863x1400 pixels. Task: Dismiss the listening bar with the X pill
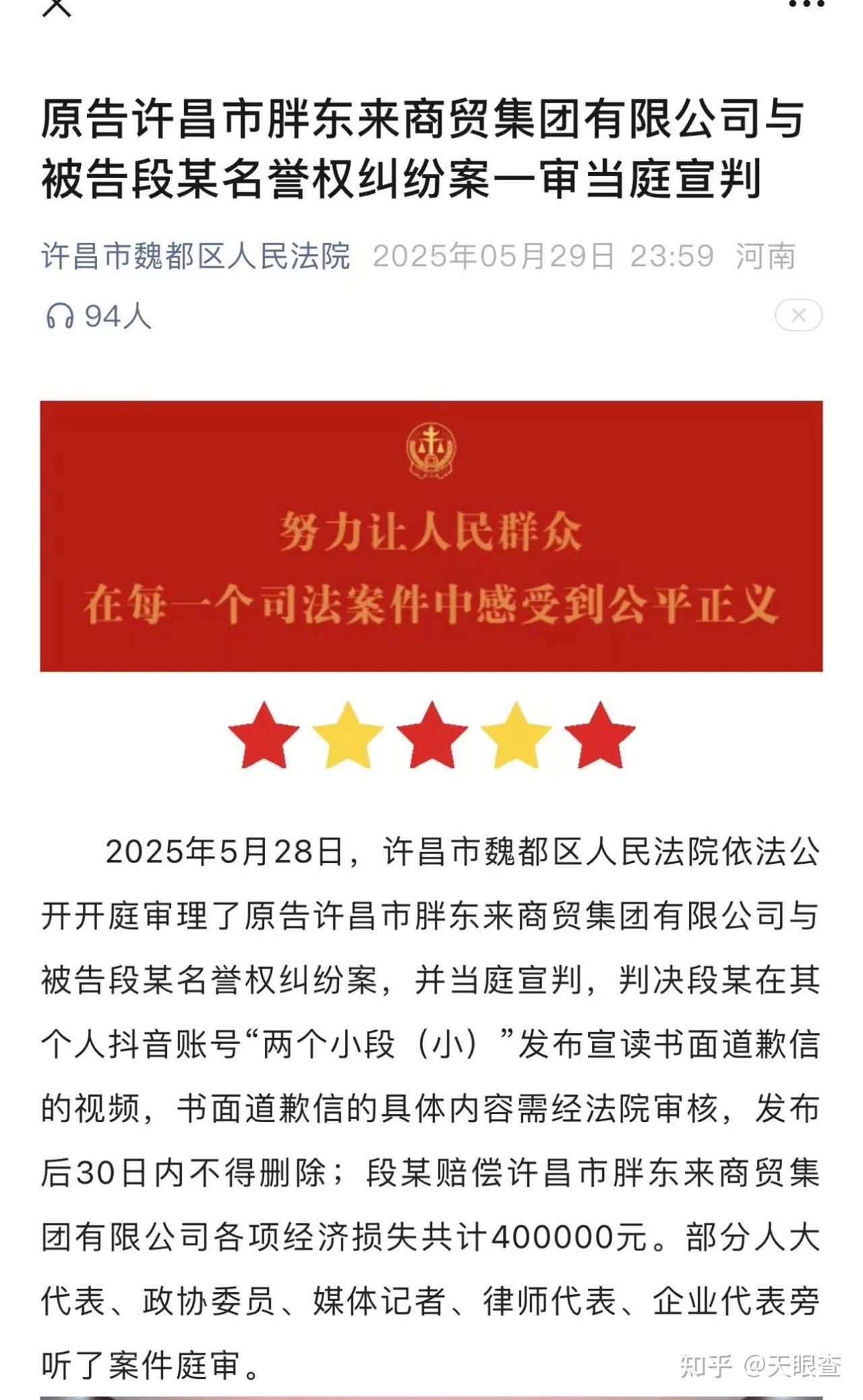pos(798,315)
